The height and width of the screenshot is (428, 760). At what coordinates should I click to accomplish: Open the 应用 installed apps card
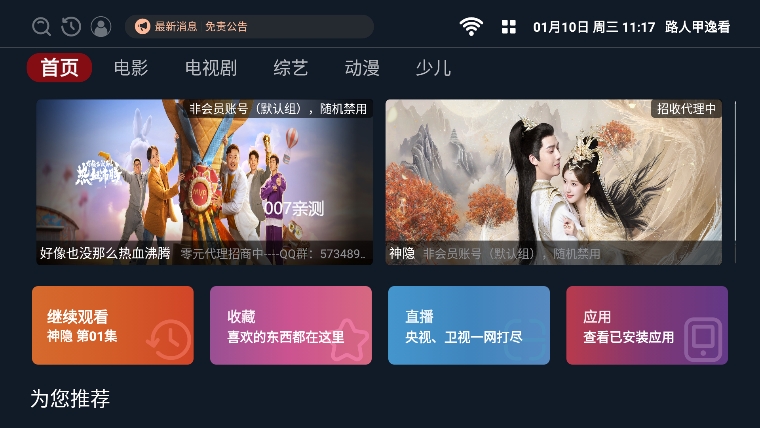647,325
